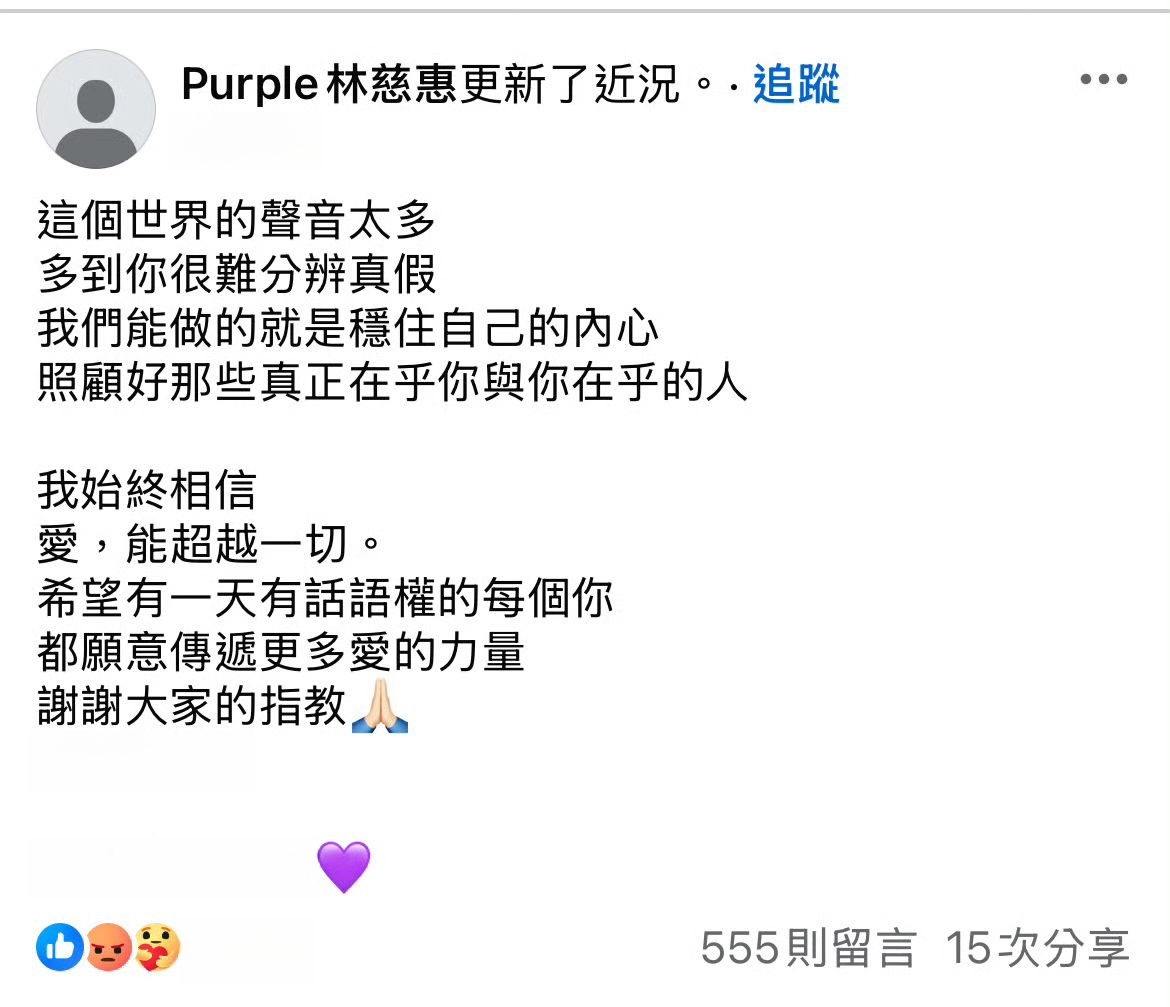Open the 555則留言 comments
Image resolution: width=1170 pixels, height=1007 pixels.
click(x=807, y=948)
